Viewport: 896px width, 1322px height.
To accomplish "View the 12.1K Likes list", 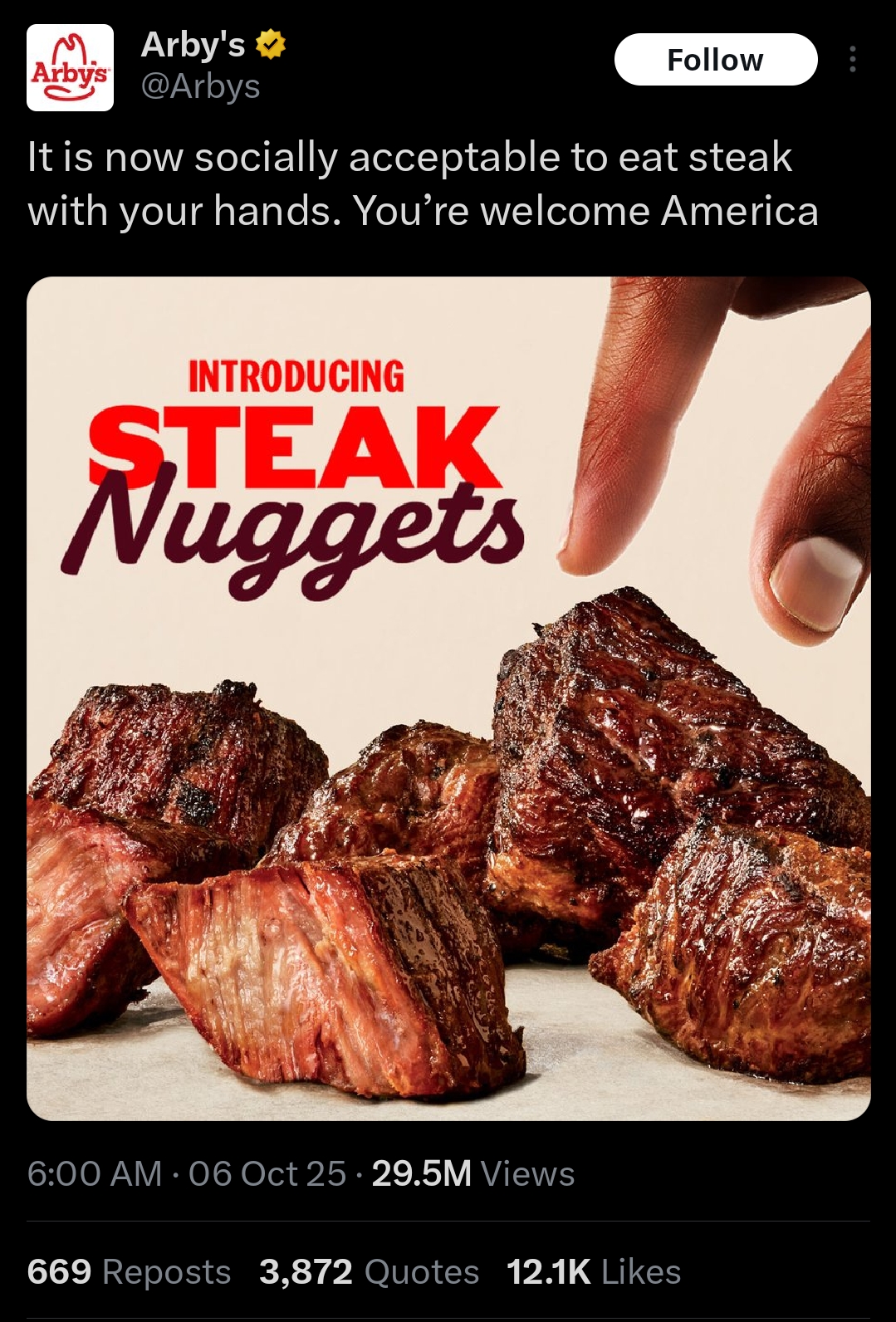I will [x=594, y=1271].
